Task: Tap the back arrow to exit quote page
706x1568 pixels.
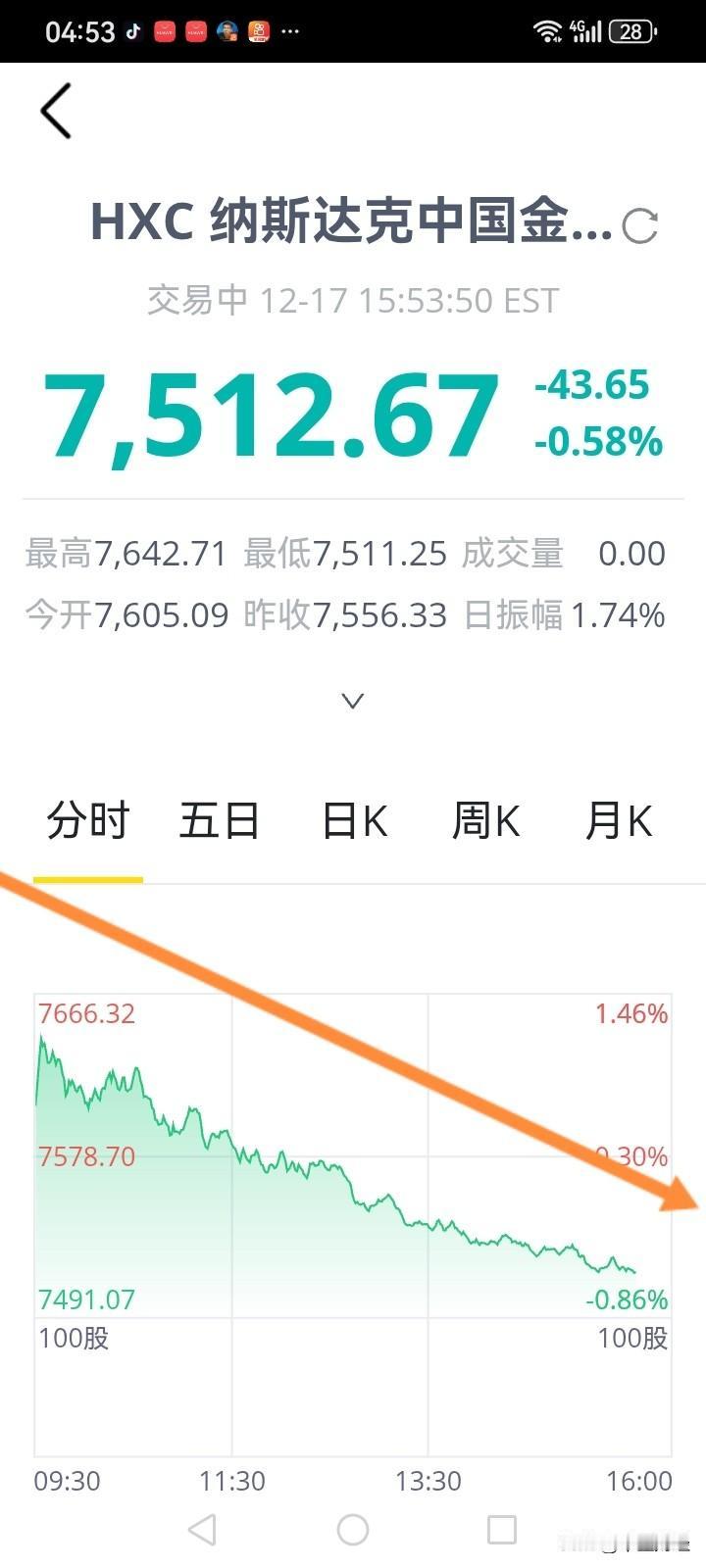Action: (56, 111)
